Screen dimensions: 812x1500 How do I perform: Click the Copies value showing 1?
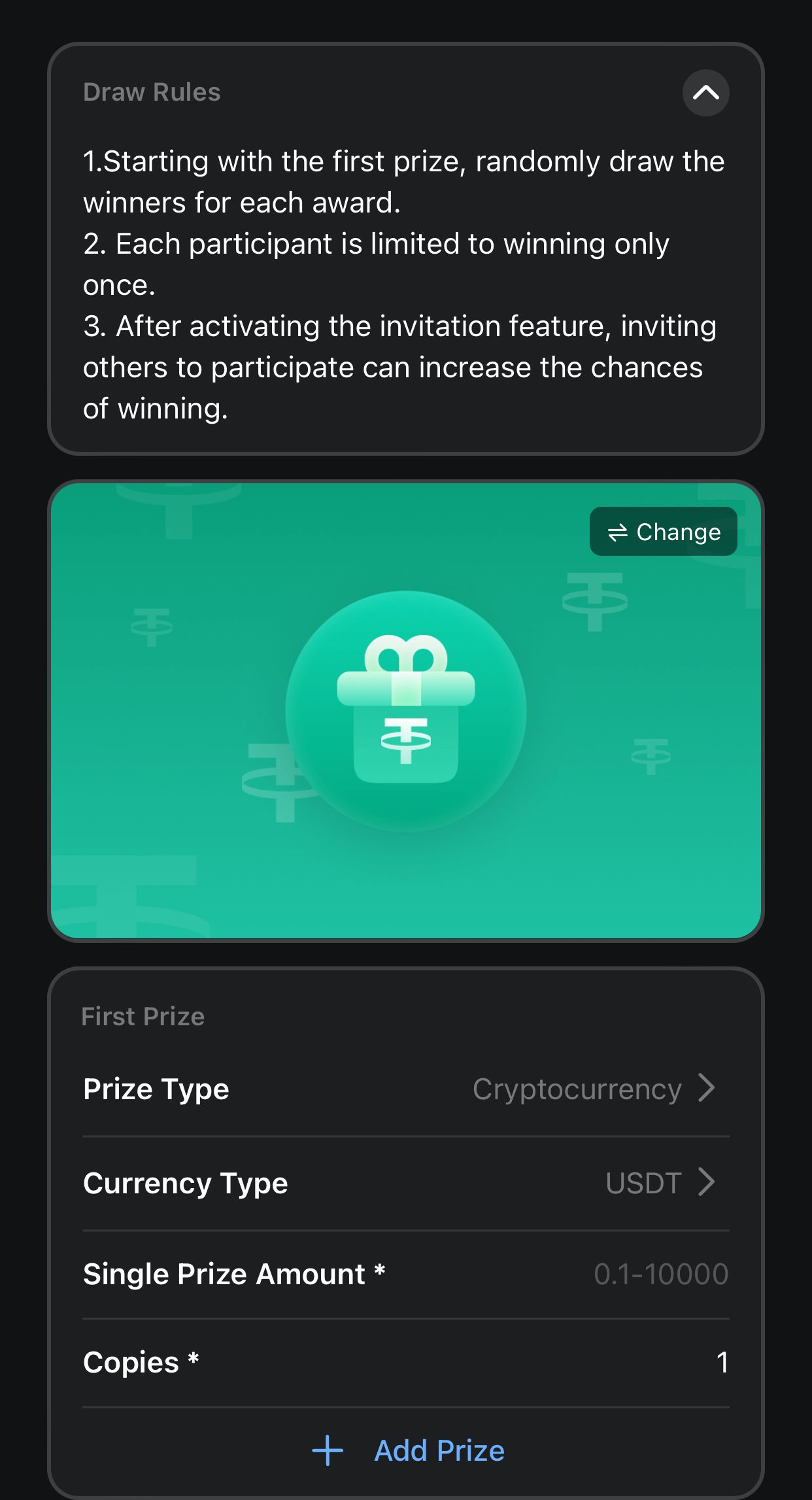pyautogui.click(x=723, y=1364)
